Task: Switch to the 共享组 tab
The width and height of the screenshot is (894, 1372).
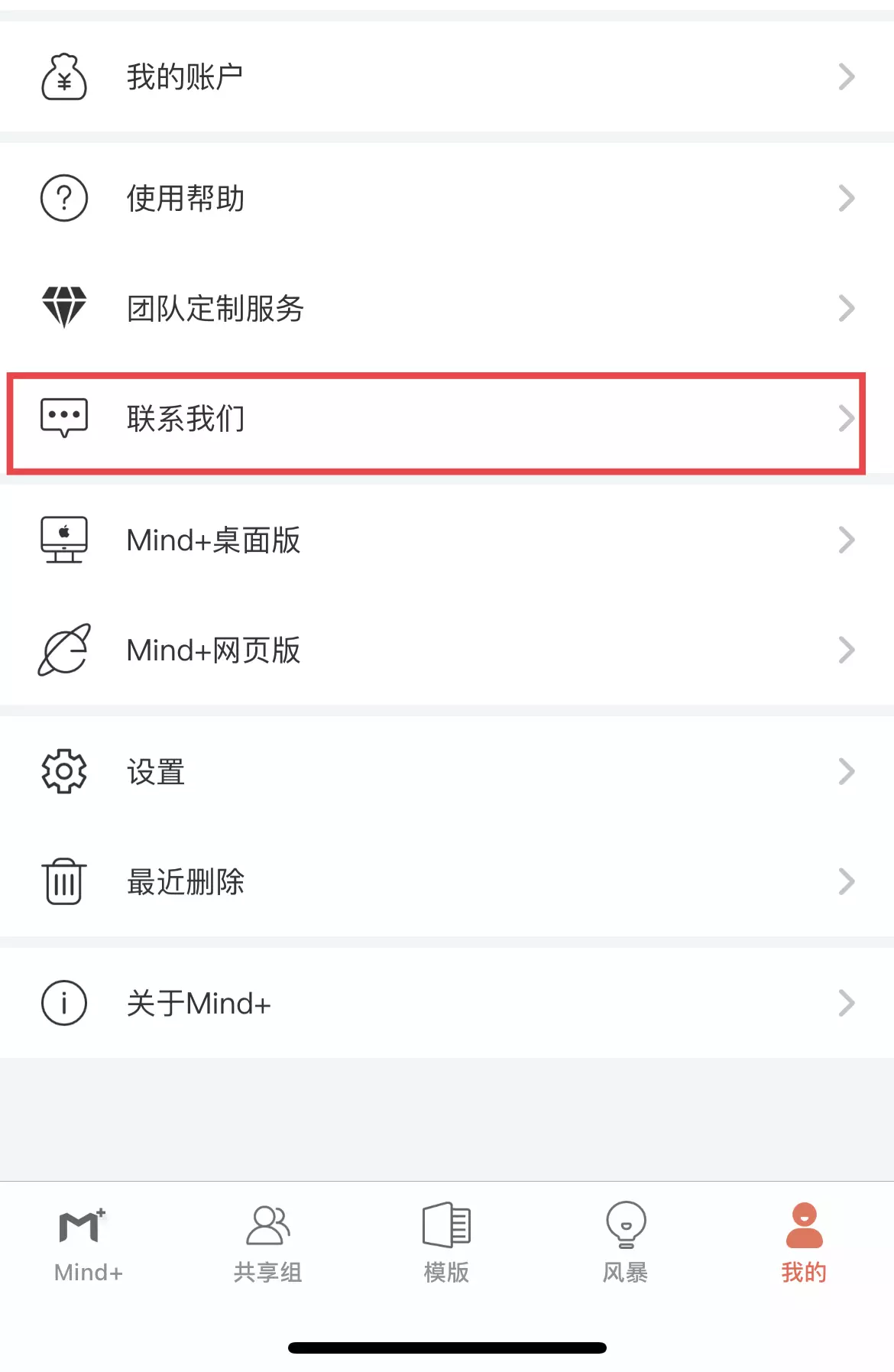Action: (267, 1244)
